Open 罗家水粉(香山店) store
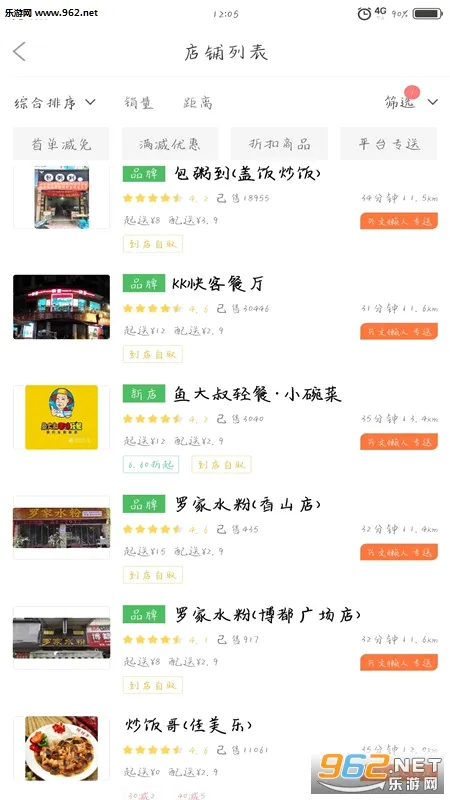450x800 pixels. tap(225, 539)
